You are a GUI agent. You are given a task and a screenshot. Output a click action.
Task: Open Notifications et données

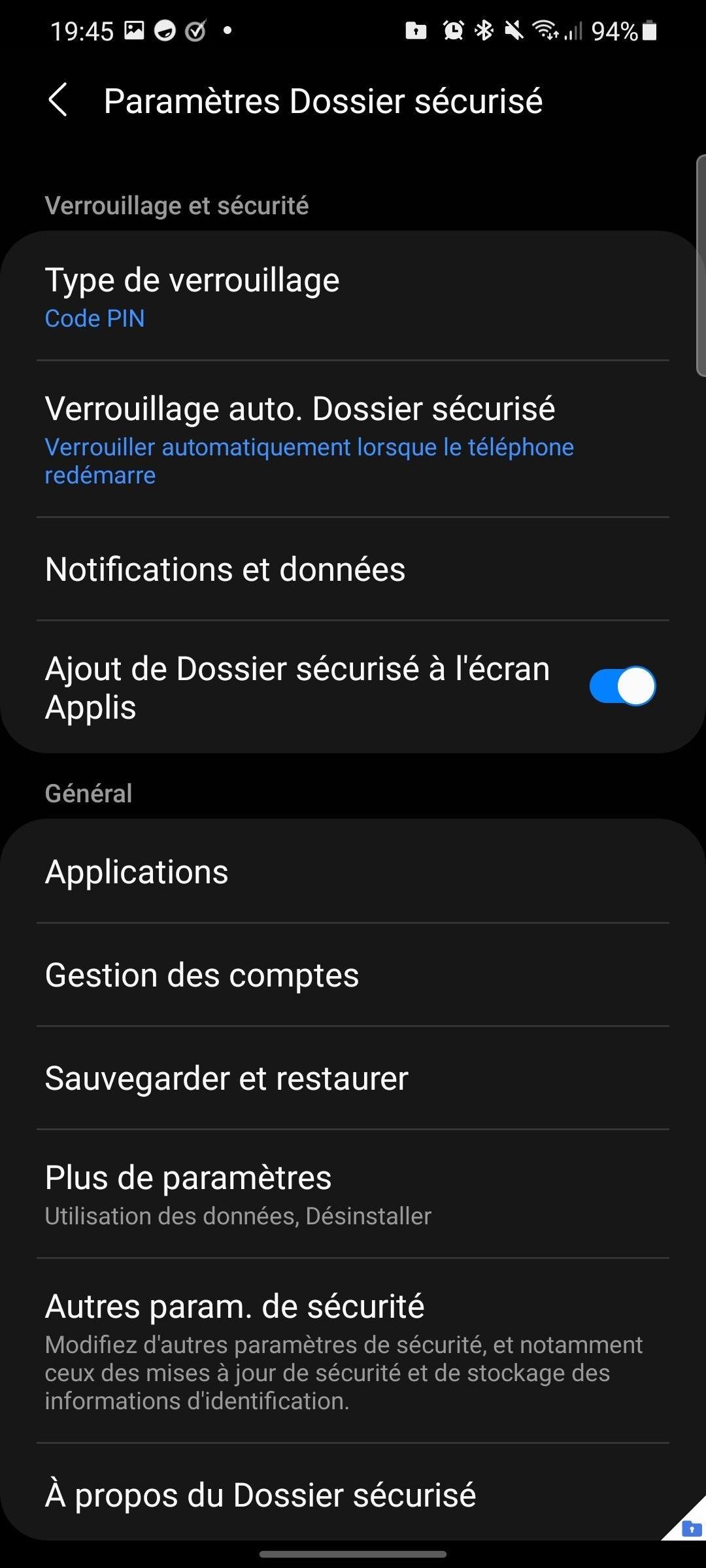[353, 569]
